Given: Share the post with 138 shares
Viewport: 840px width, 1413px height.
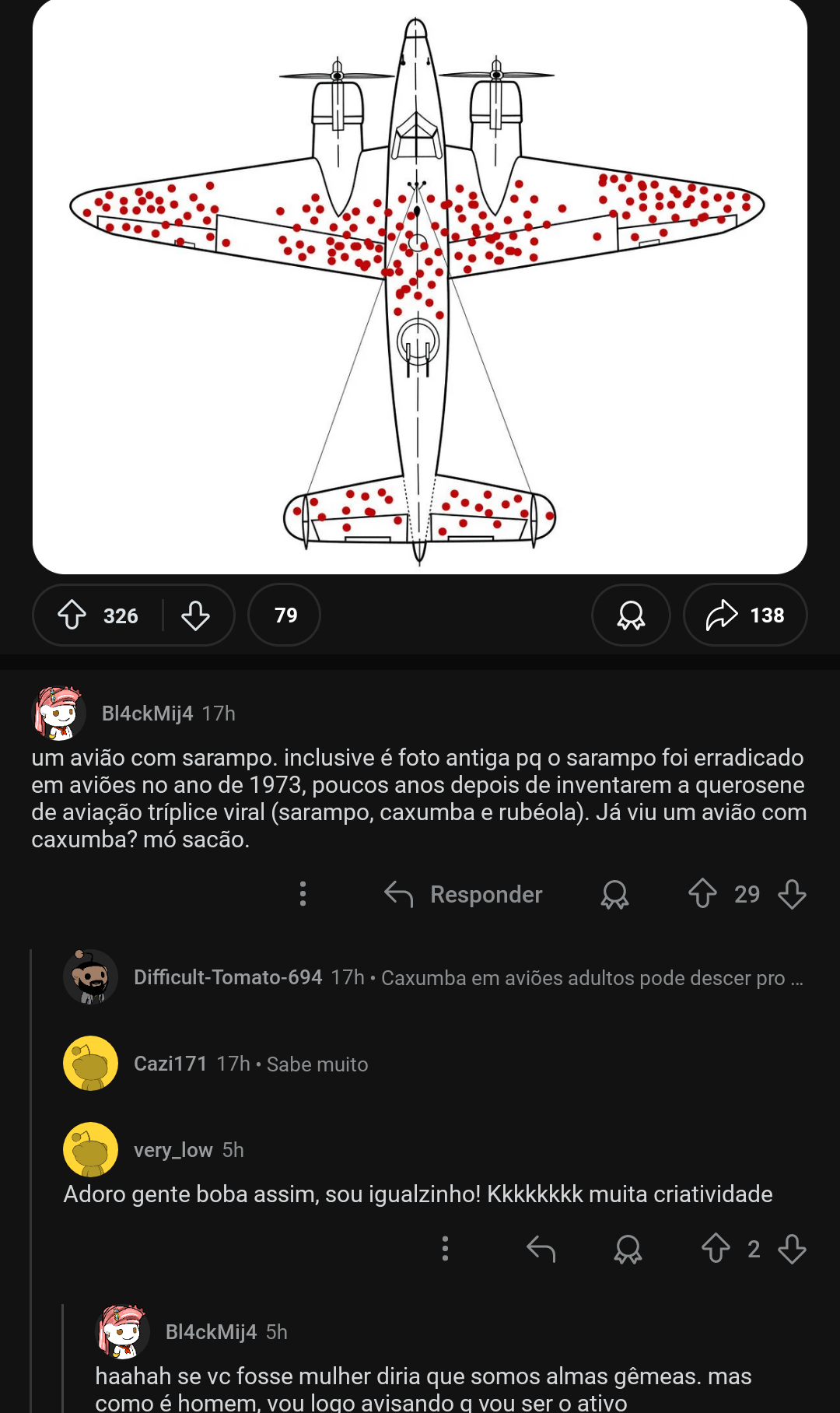Looking at the screenshot, I should pyautogui.click(x=744, y=615).
